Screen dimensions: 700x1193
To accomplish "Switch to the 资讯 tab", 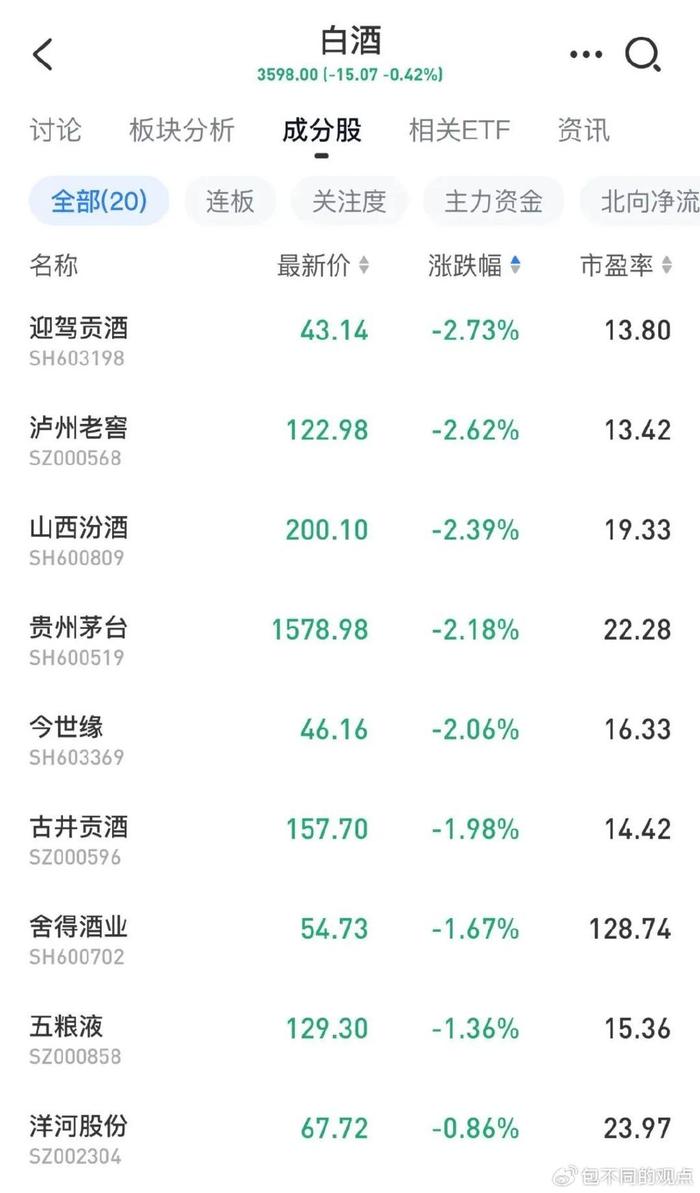I will (x=584, y=130).
